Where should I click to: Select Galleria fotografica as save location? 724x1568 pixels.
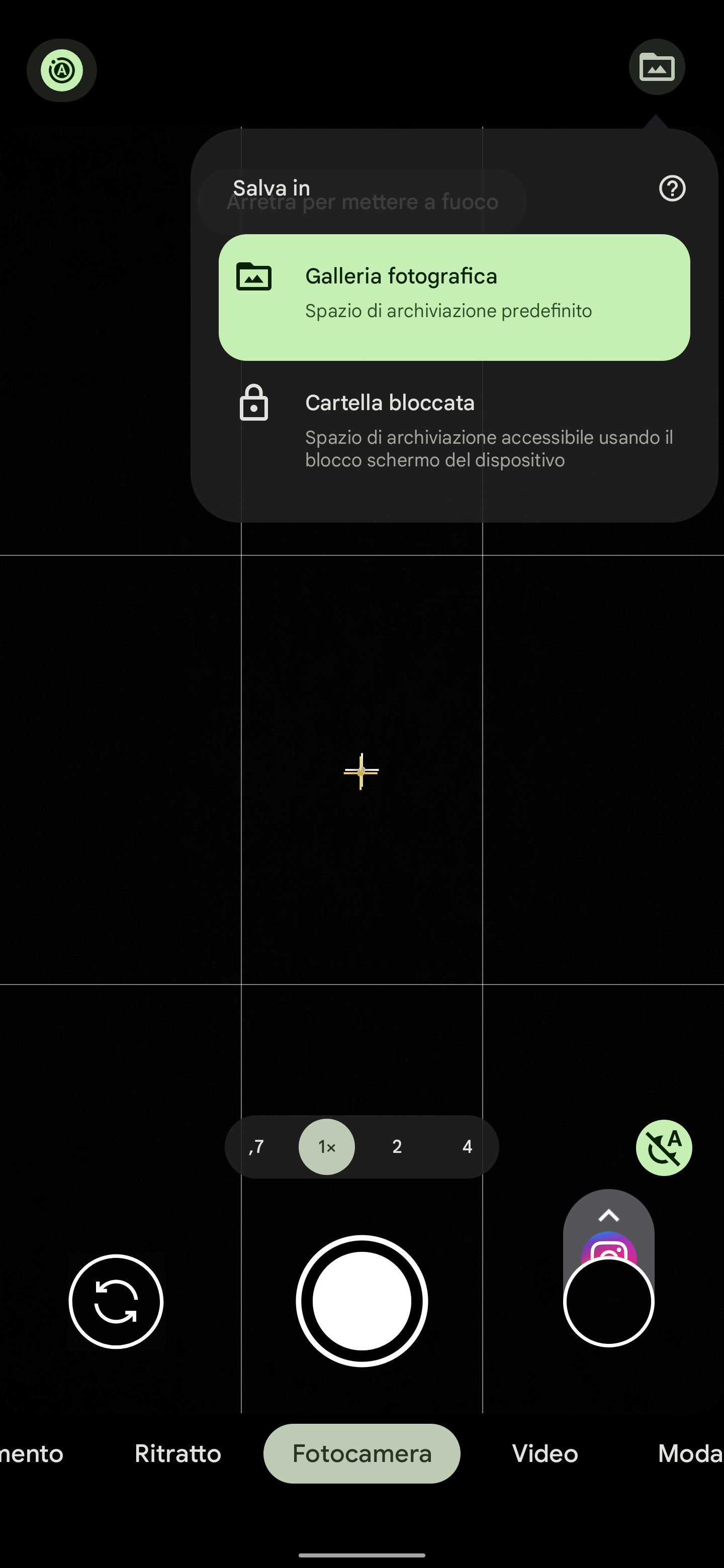454,298
